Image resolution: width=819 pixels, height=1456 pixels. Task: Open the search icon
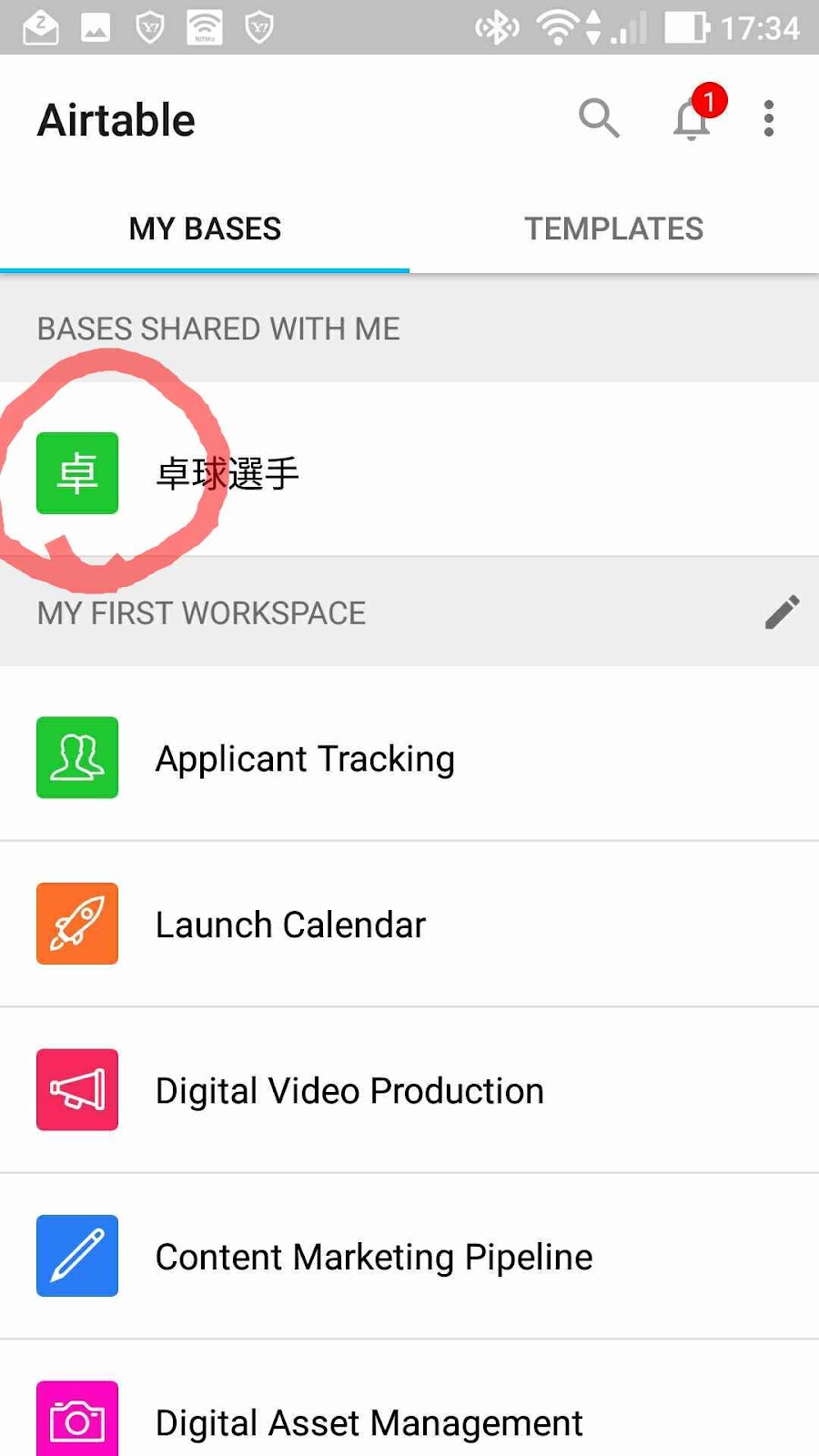click(x=599, y=118)
